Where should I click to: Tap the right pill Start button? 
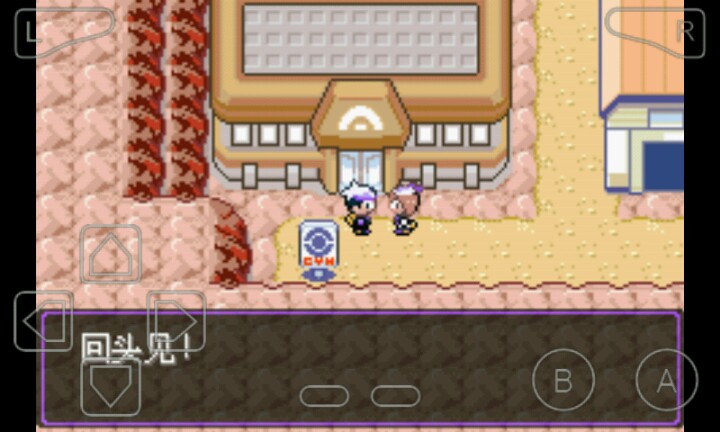395,396
